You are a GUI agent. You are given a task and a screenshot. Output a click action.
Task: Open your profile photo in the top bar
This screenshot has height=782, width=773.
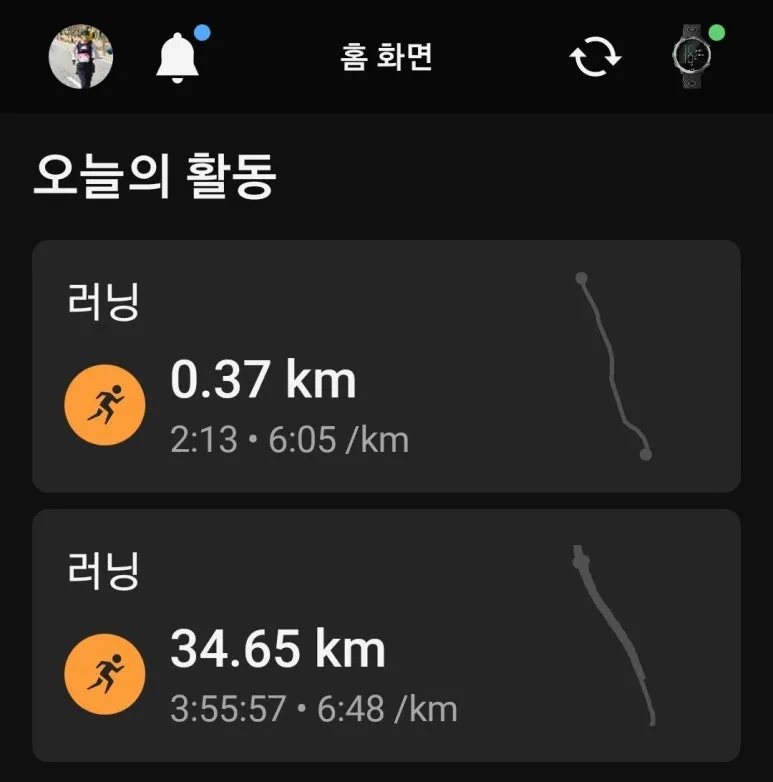point(82,55)
